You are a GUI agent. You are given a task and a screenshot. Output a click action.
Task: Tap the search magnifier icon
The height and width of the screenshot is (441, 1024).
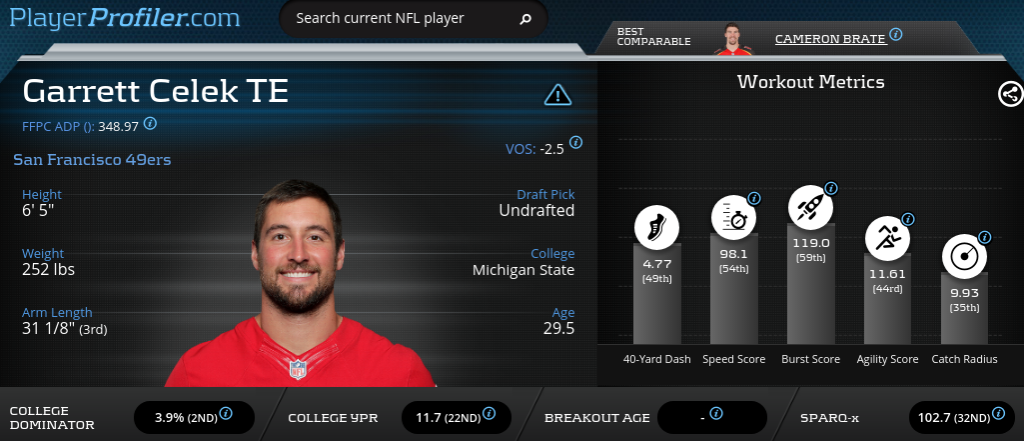[525, 19]
